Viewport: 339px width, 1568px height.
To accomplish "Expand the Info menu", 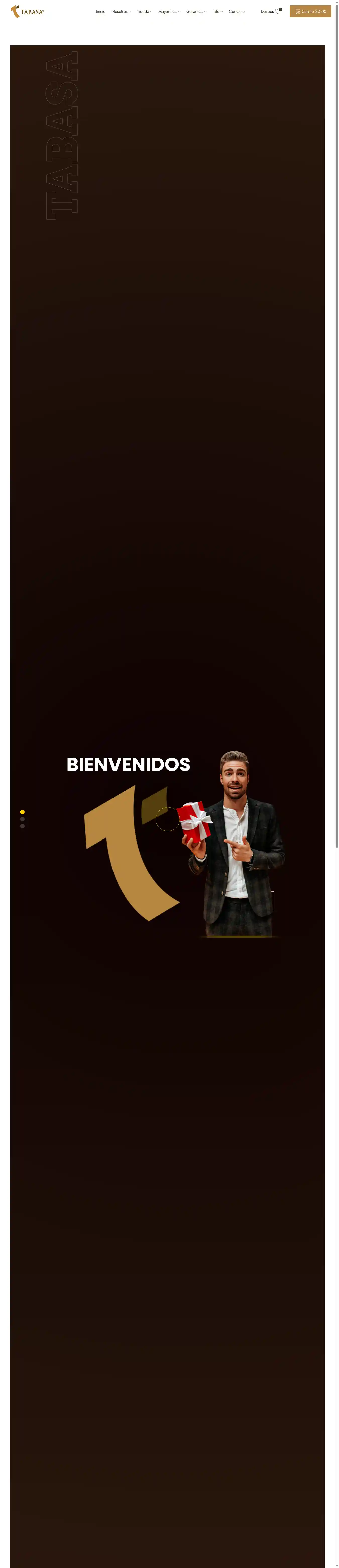I will (217, 12).
